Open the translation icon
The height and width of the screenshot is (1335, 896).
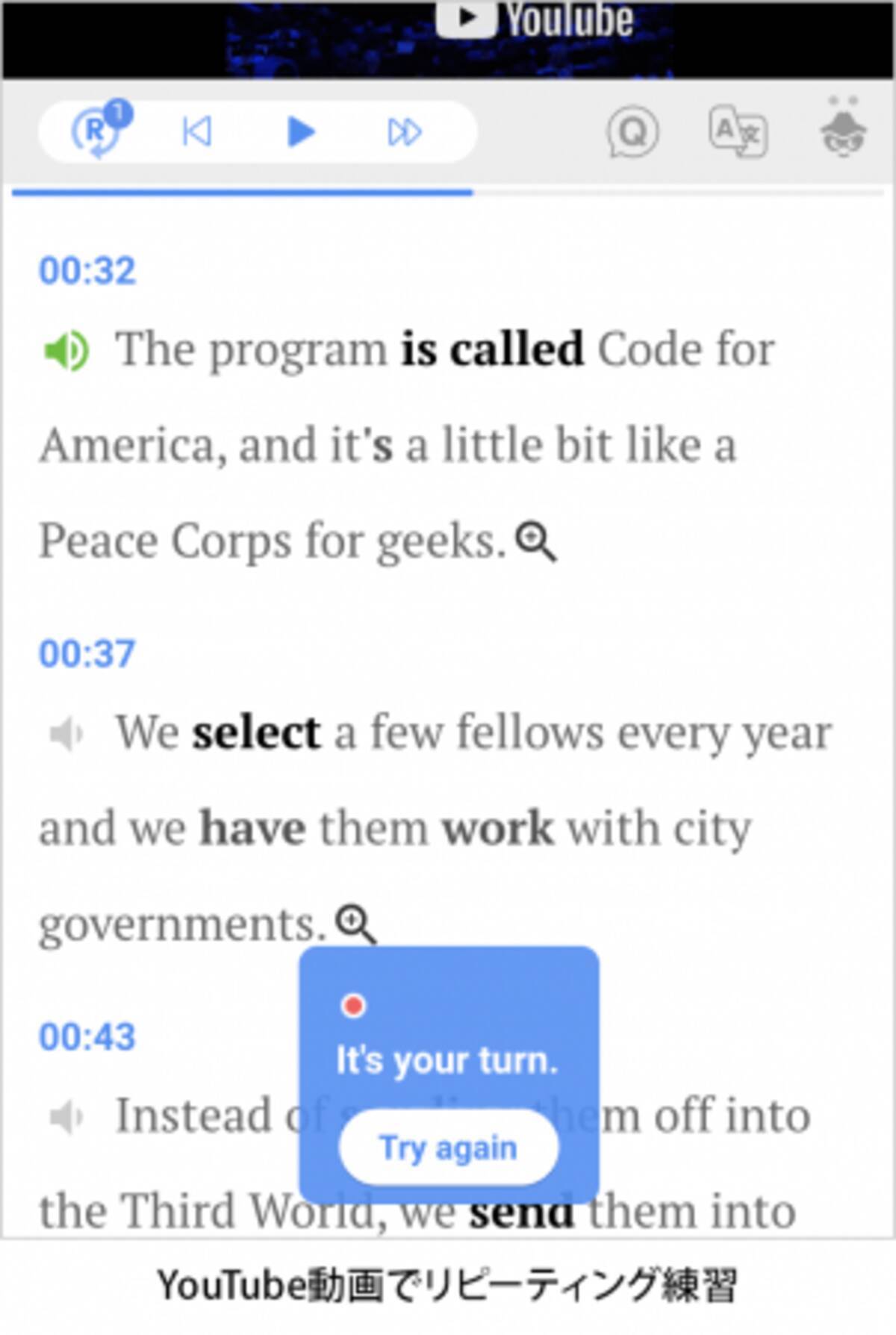[x=738, y=132]
